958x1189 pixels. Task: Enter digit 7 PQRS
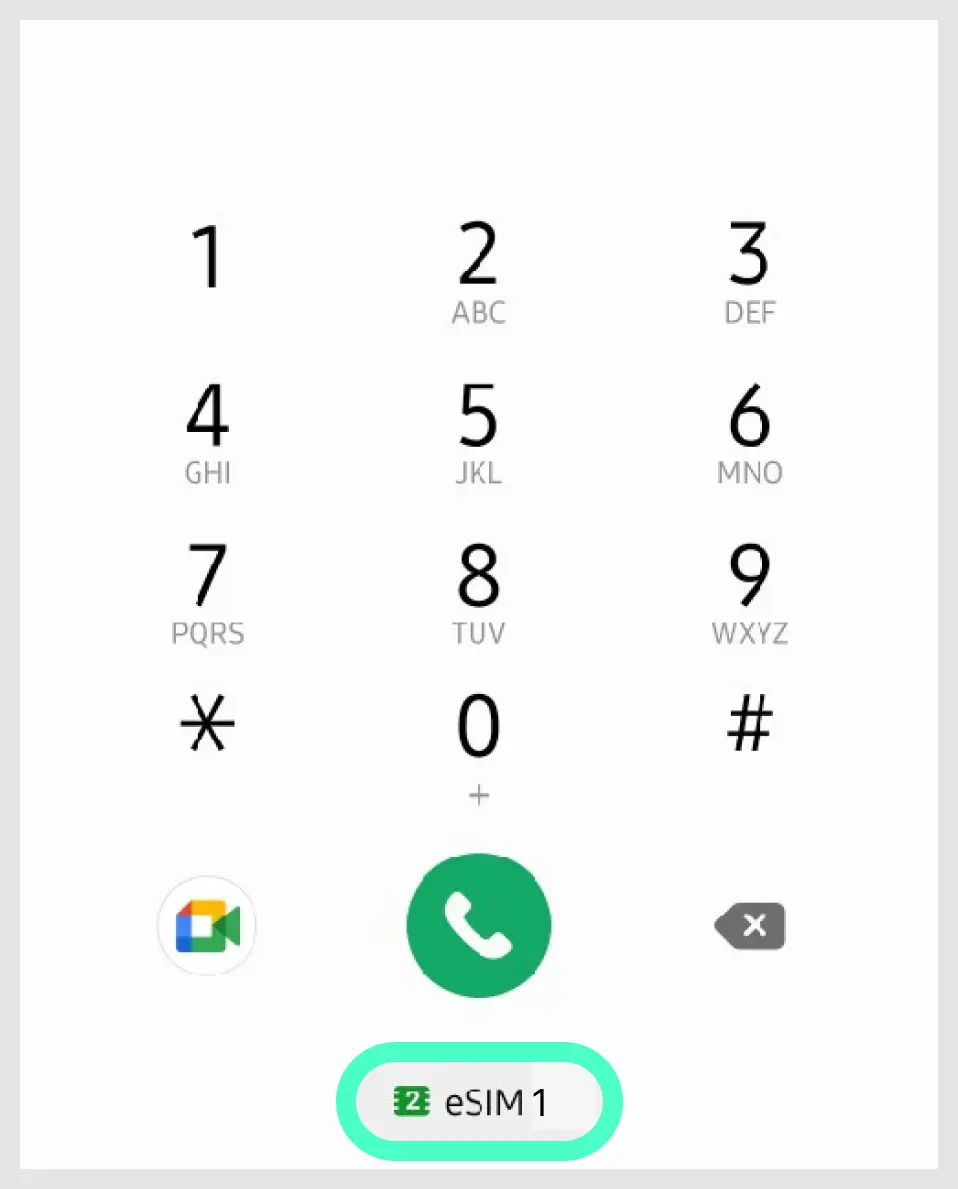coord(207,592)
